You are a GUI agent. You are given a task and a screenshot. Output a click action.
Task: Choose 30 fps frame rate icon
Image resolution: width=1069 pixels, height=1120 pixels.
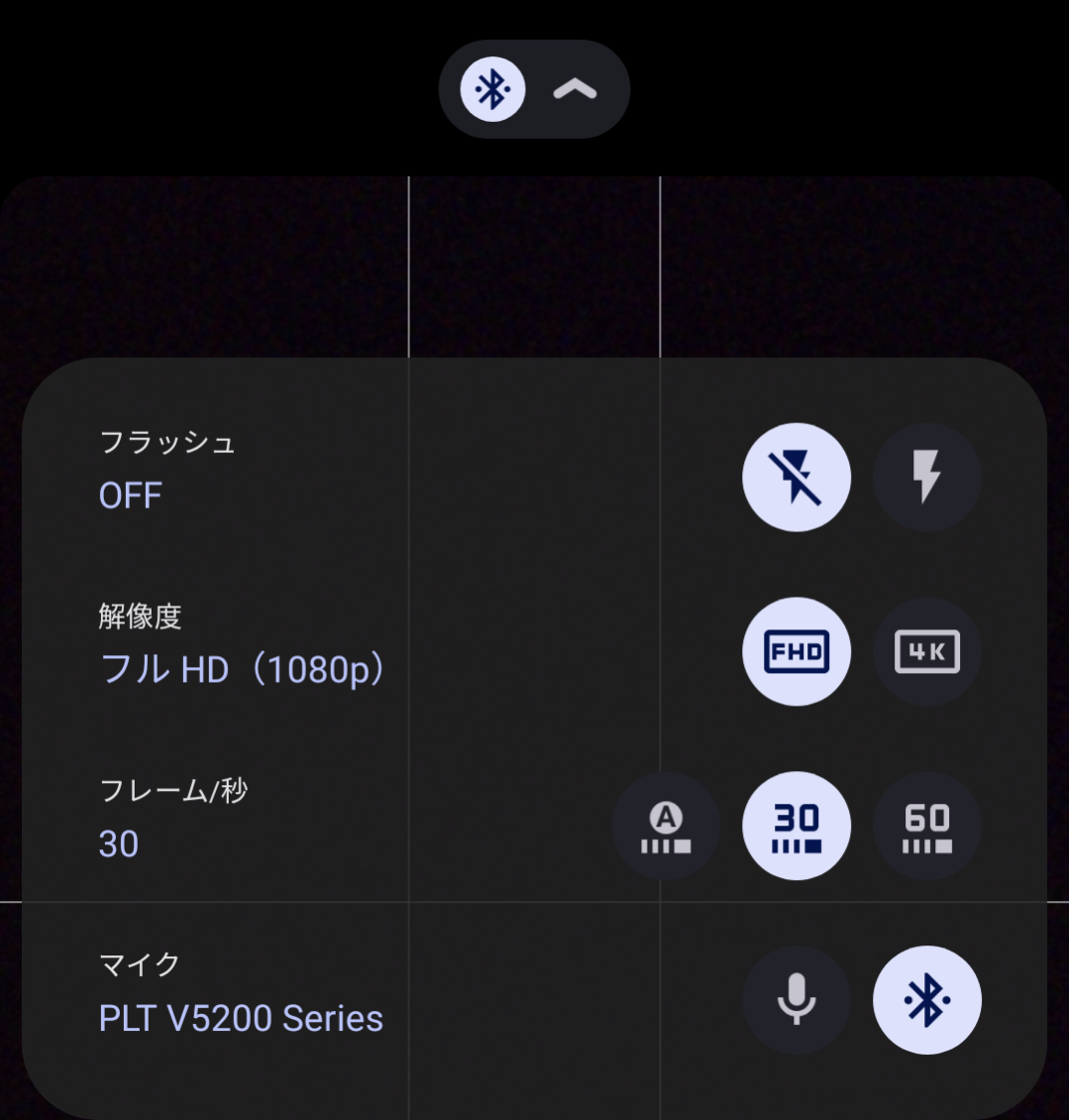click(797, 826)
